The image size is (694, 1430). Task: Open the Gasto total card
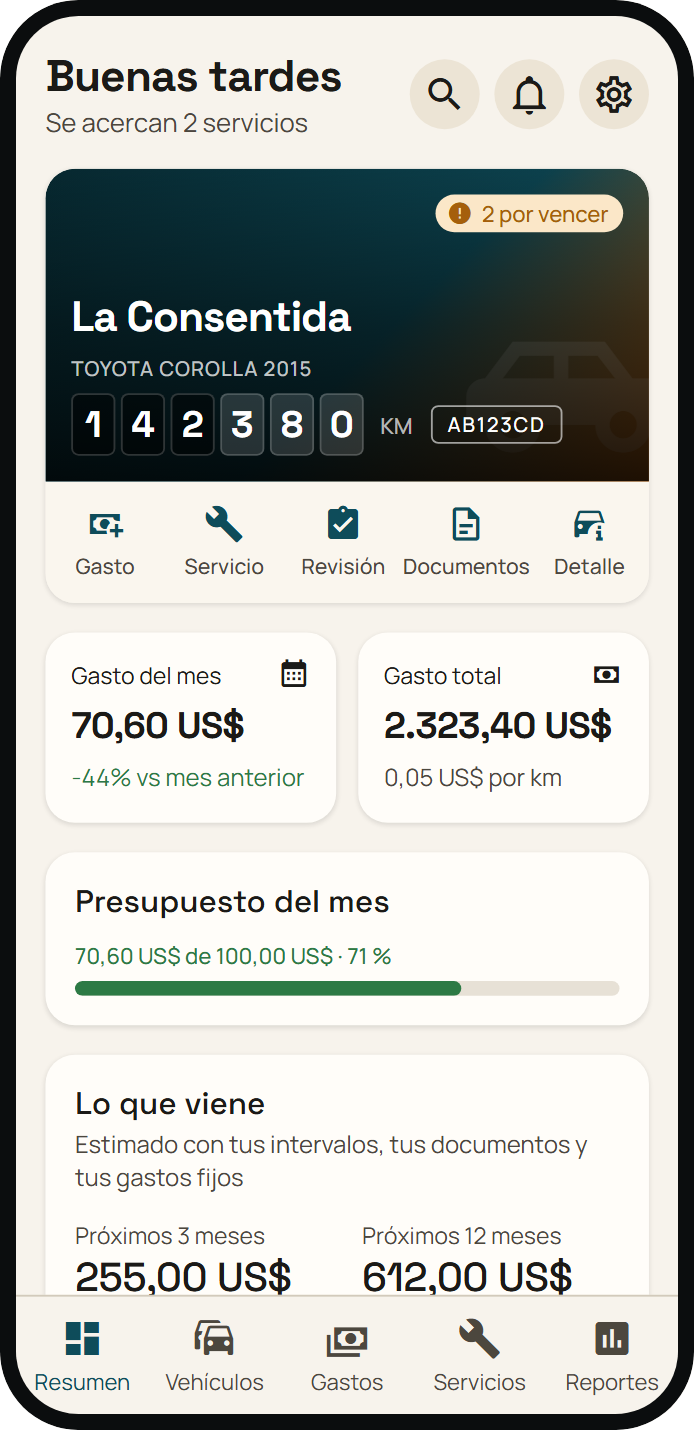(x=504, y=728)
